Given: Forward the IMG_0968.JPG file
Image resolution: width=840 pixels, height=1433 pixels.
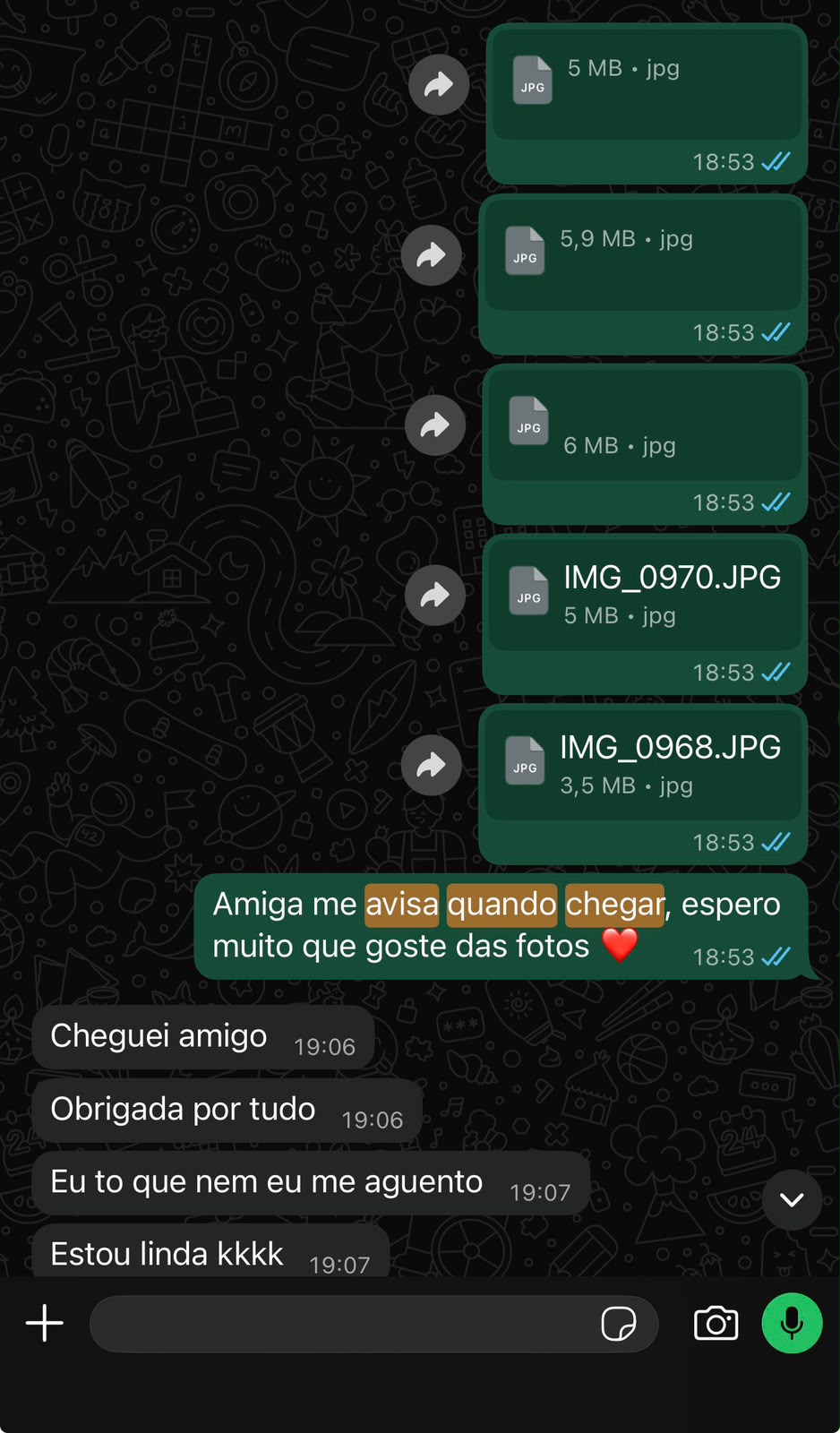Looking at the screenshot, I should tap(432, 765).
